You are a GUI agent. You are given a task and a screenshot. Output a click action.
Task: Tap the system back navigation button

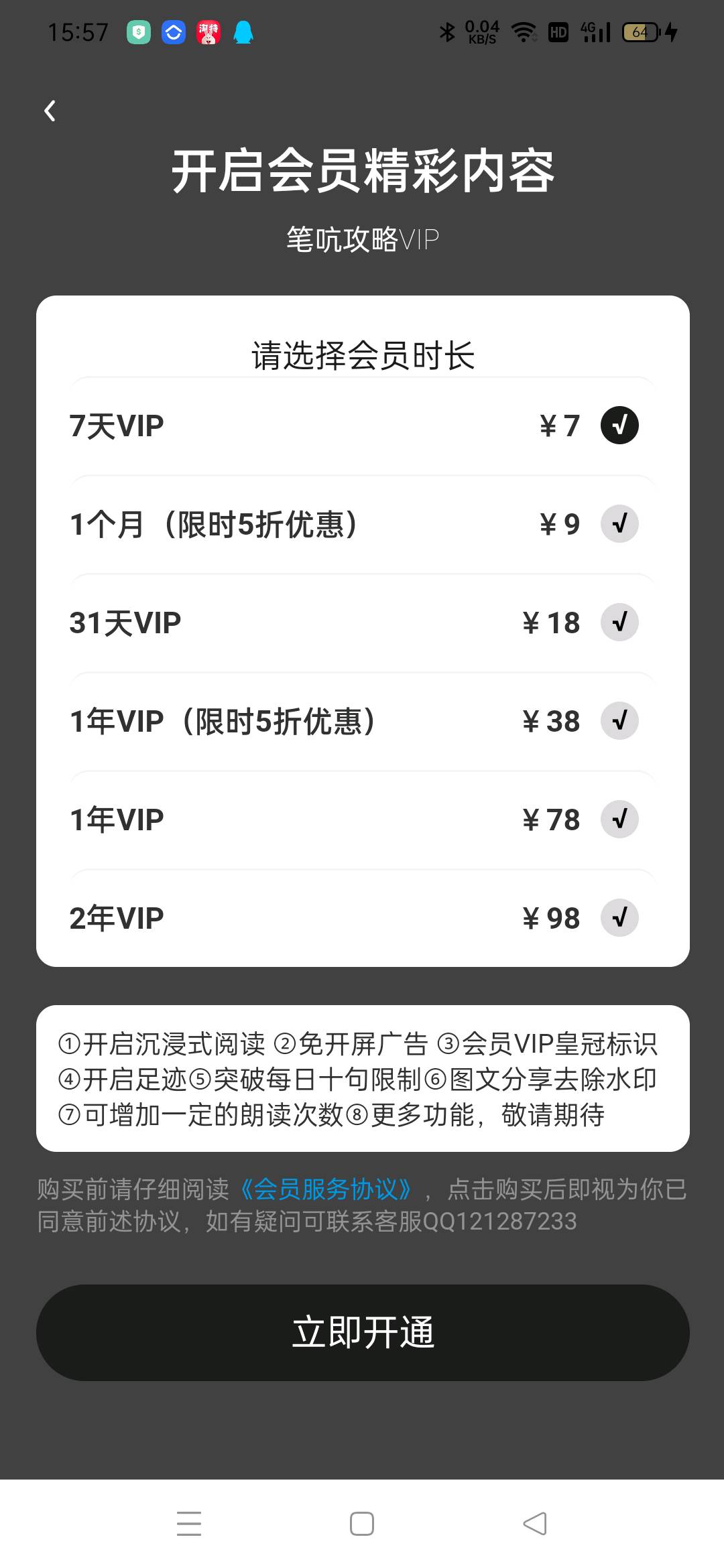(534, 1524)
